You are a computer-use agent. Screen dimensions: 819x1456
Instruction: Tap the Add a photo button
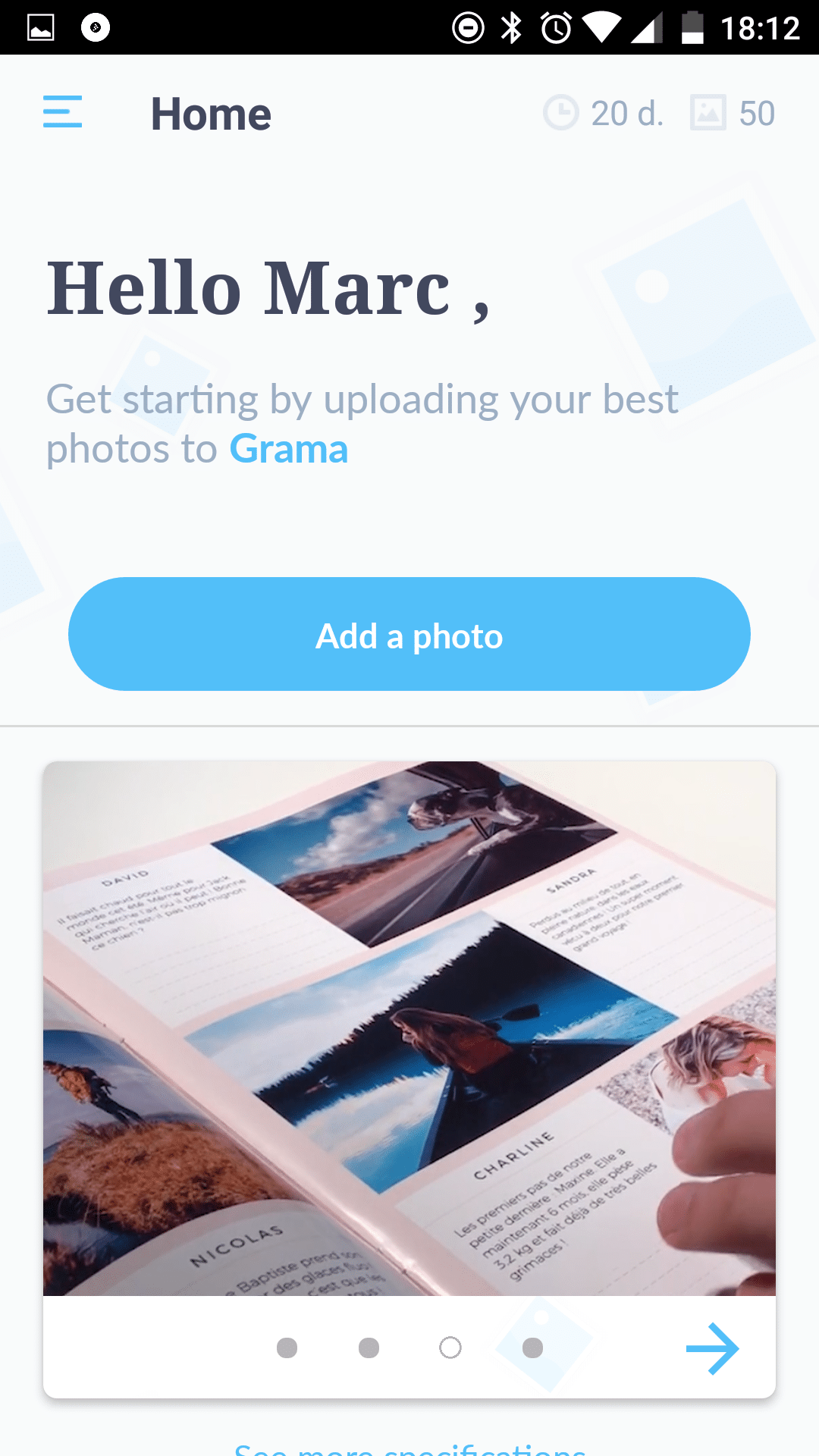tap(409, 635)
